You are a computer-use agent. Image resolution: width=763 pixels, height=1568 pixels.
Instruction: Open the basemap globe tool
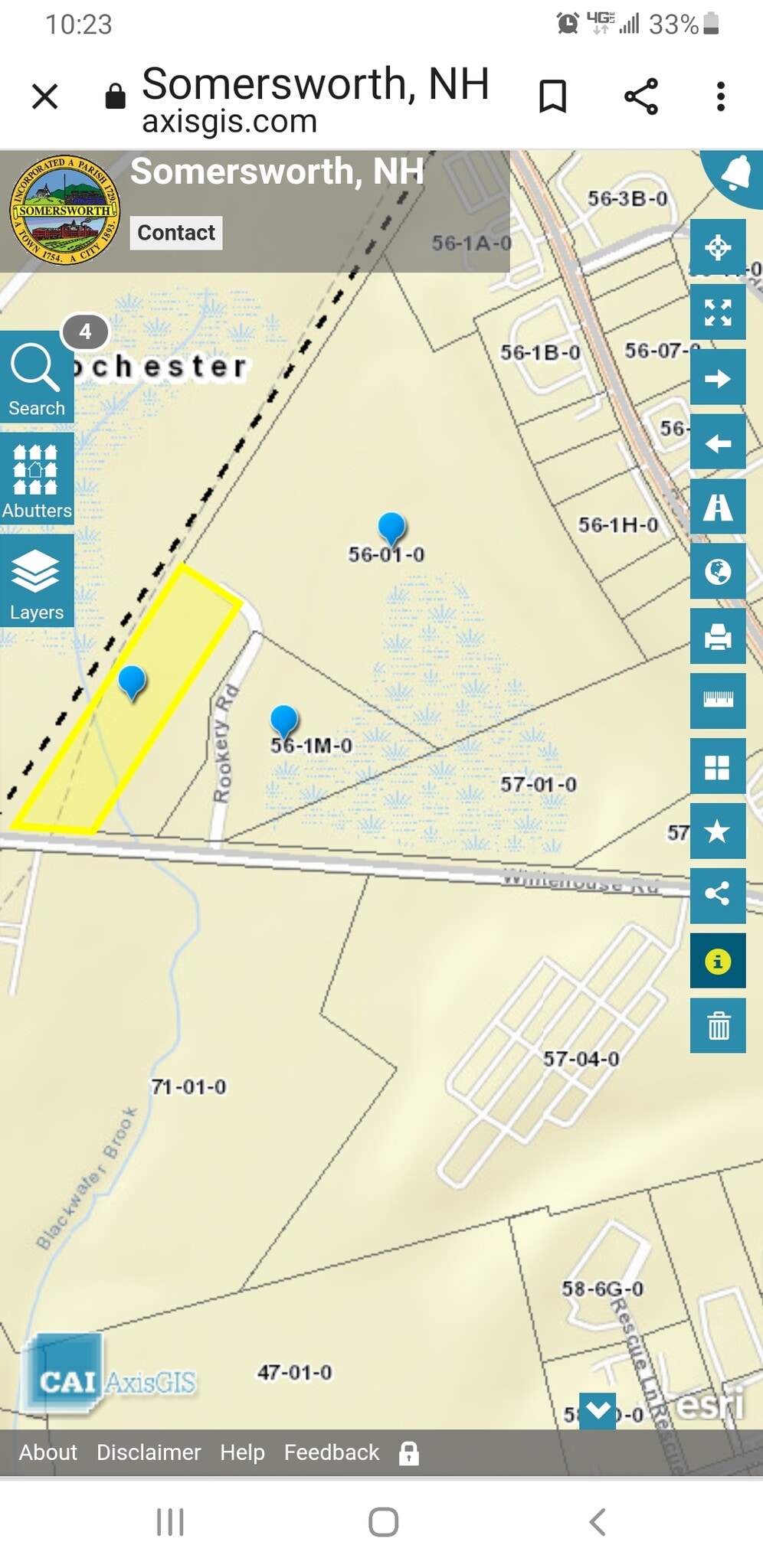point(717,572)
